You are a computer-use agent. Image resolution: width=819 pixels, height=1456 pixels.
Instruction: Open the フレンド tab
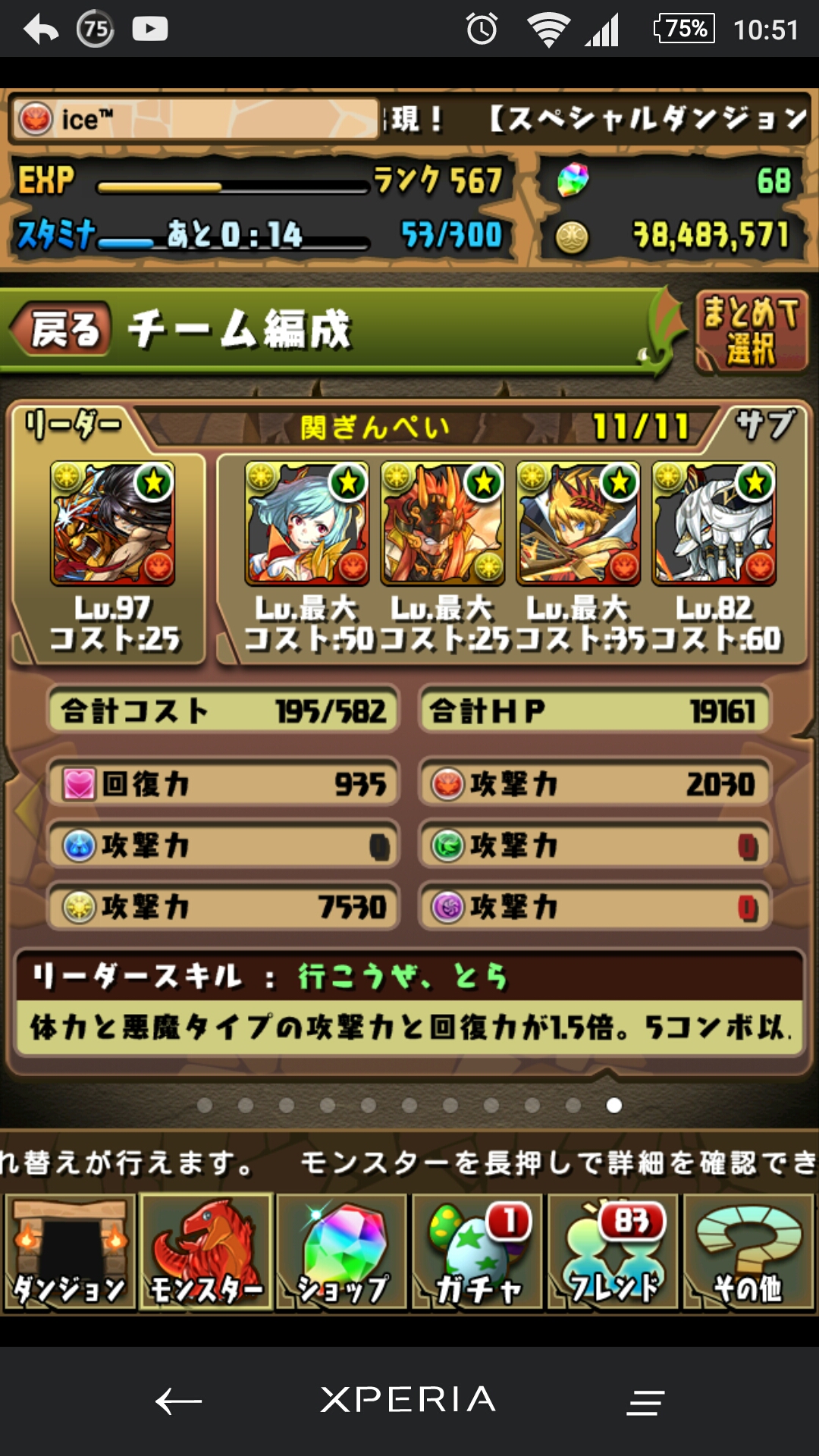[x=613, y=1252]
